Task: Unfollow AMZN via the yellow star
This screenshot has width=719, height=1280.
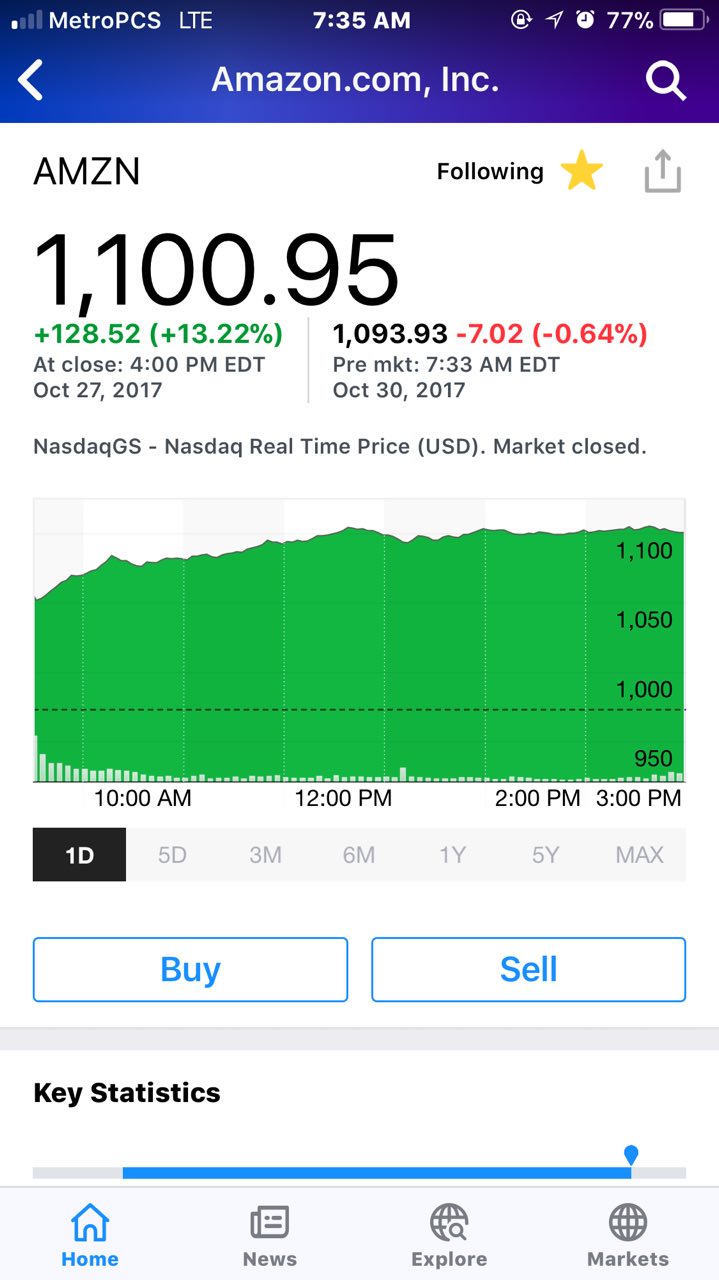Action: (x=581, y=172)
